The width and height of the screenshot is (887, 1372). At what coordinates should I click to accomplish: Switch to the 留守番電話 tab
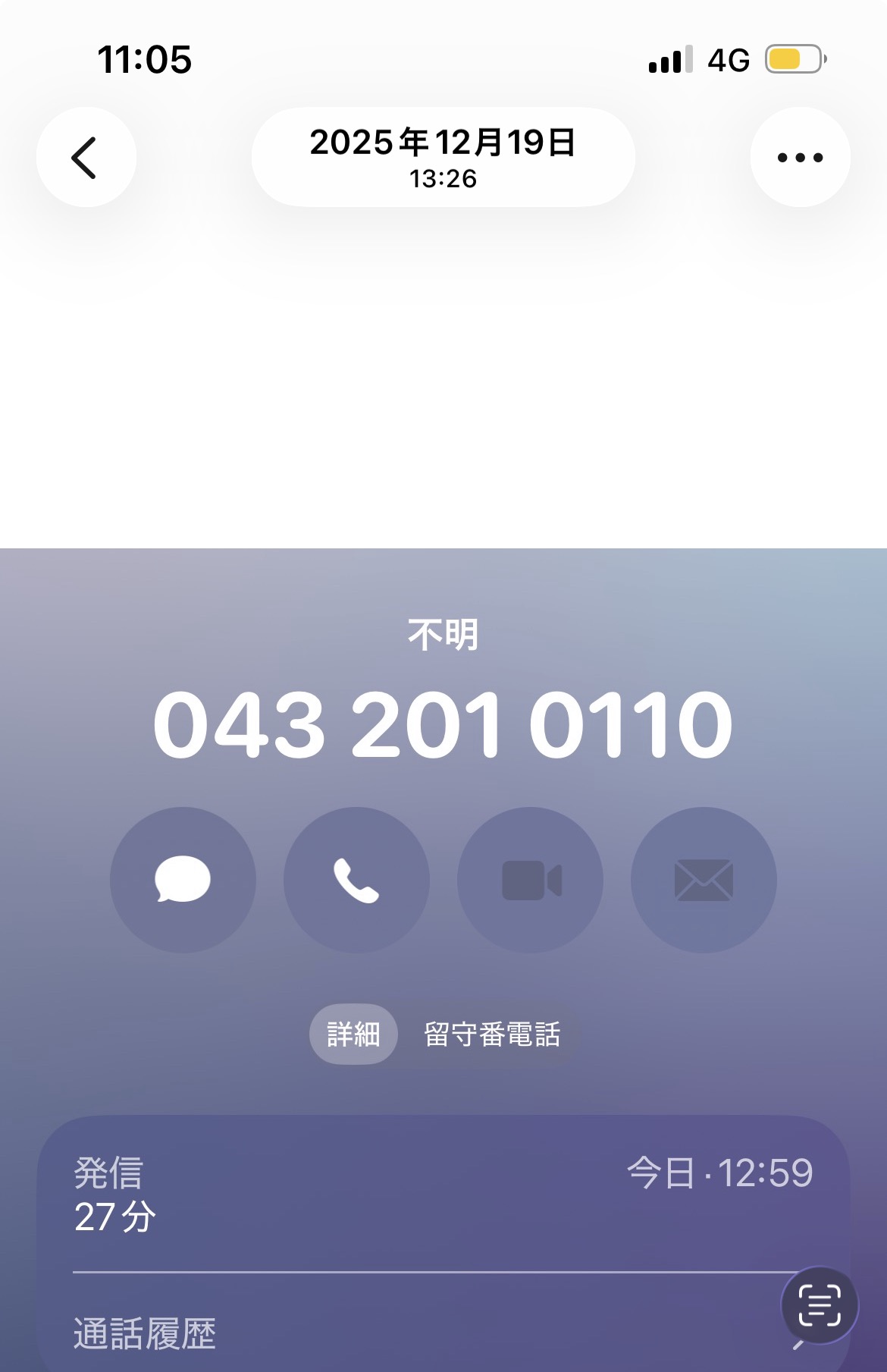[x=492, y=1034]
